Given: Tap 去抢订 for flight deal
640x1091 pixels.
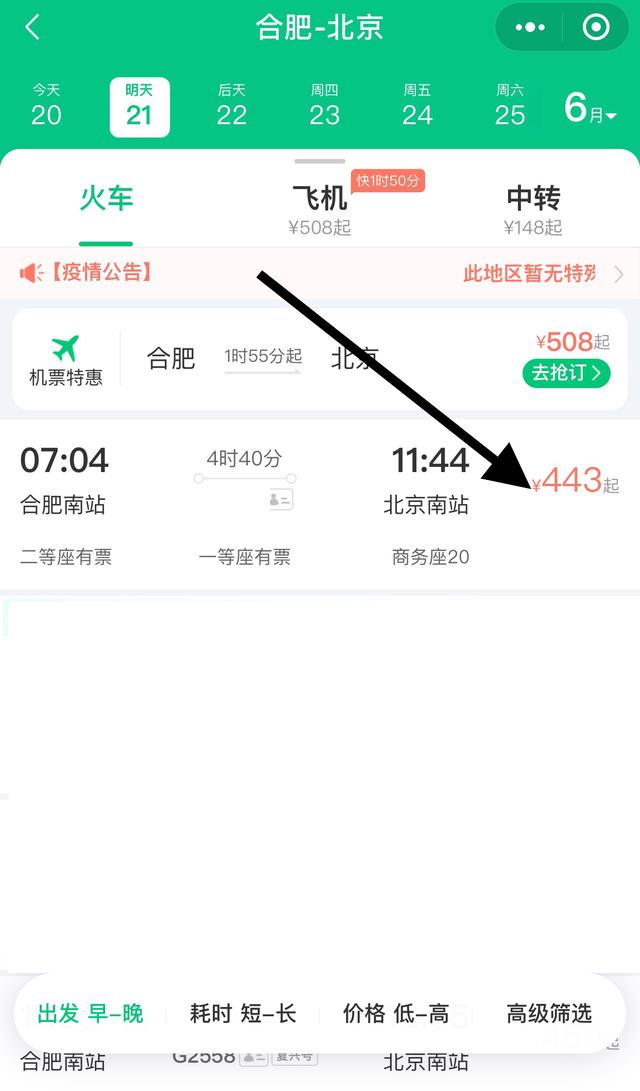Looking at the screenshot, I should coord(566,373).
